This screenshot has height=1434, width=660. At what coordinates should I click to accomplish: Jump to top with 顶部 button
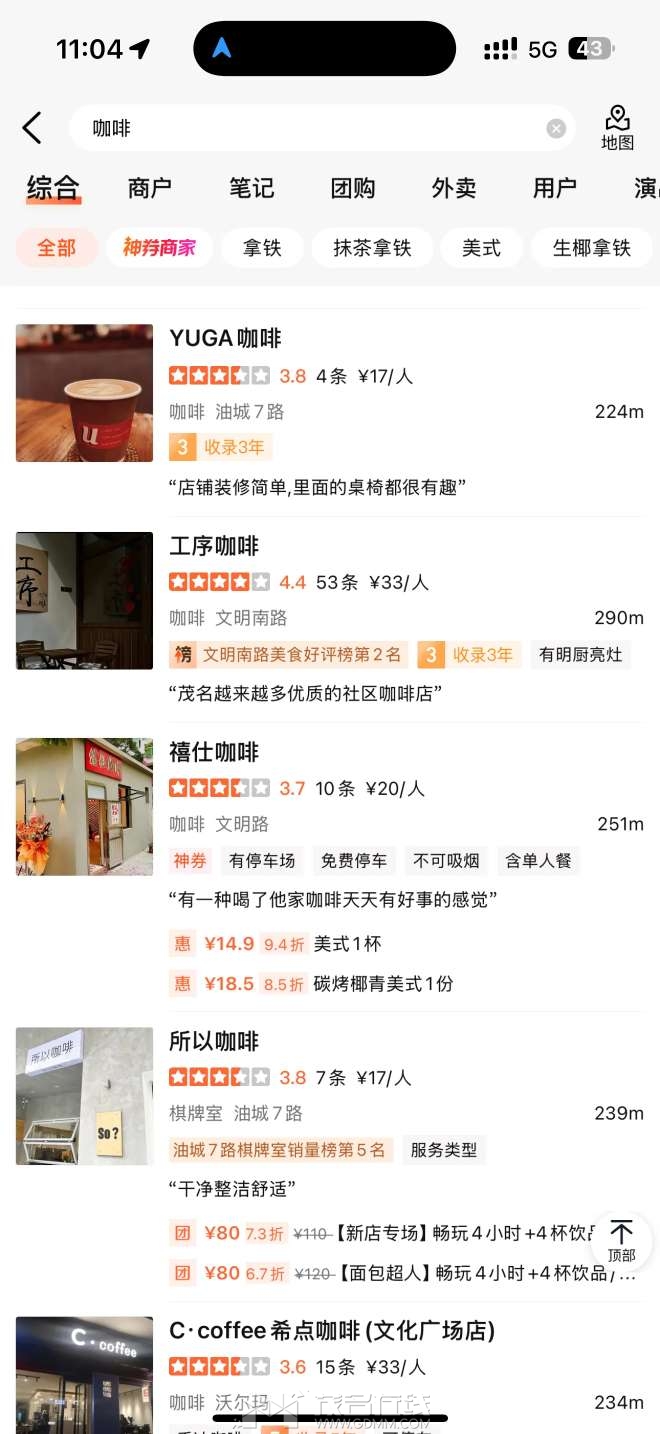621,1240
